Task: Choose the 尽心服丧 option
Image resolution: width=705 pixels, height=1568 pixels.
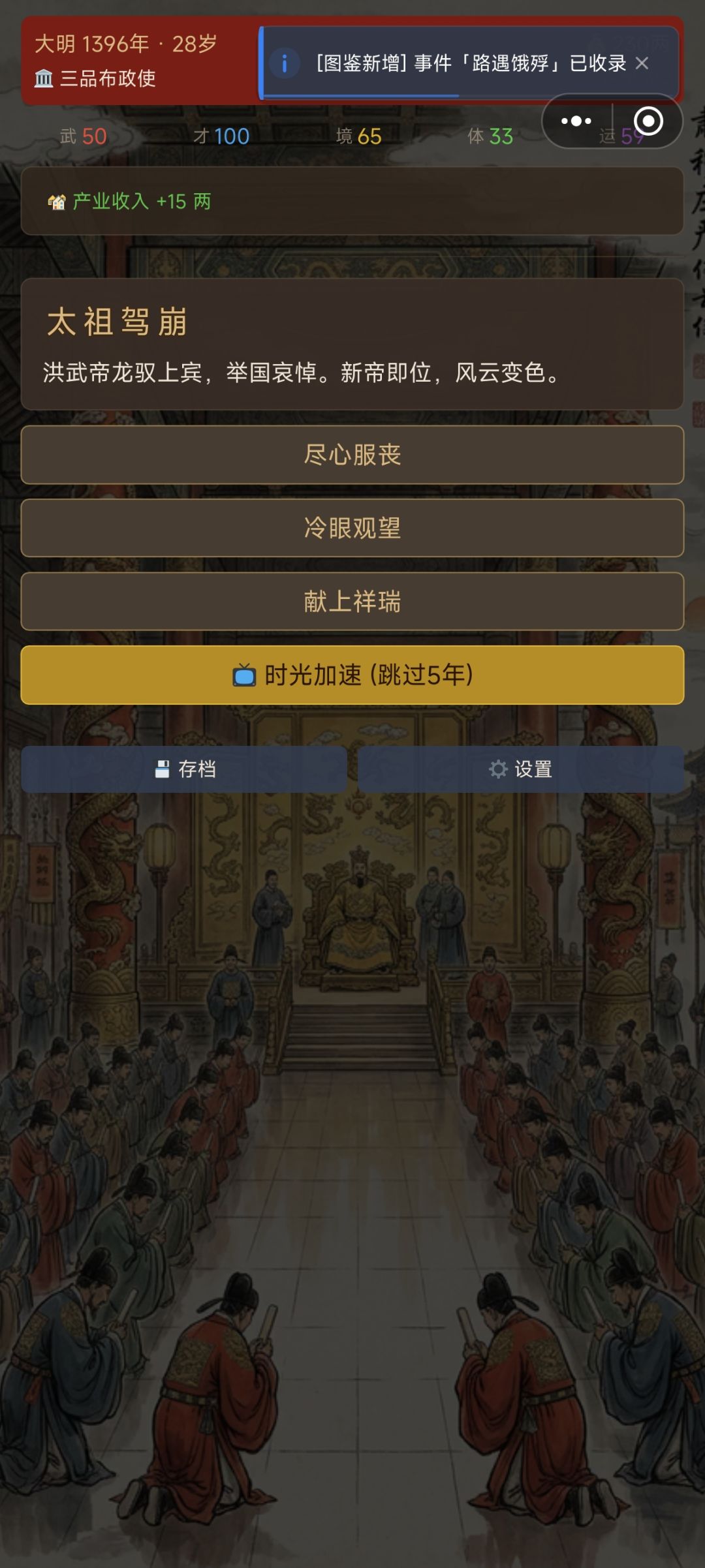Action: coord(352,453)
